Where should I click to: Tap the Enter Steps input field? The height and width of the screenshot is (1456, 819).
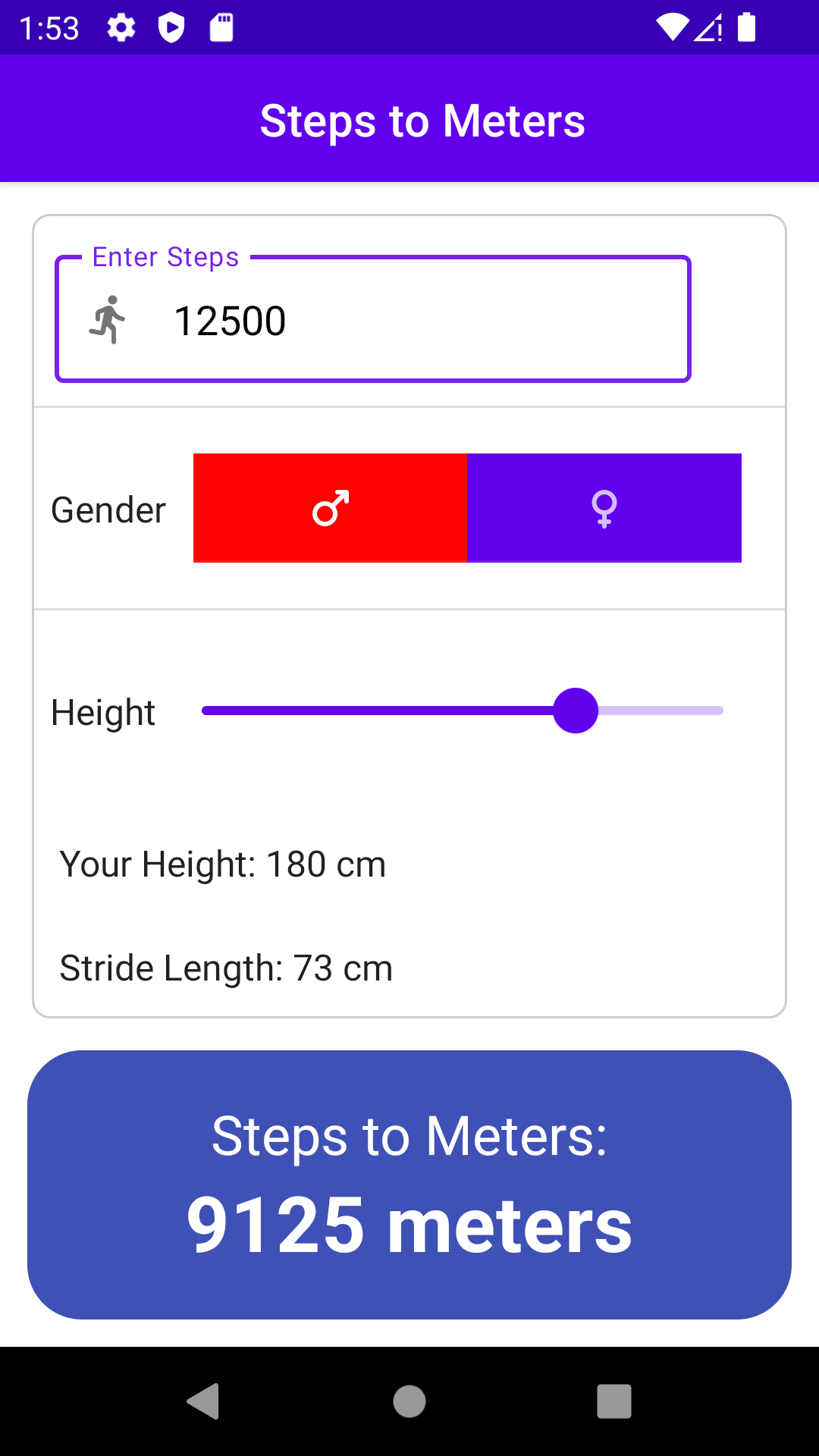click(373, 319)
